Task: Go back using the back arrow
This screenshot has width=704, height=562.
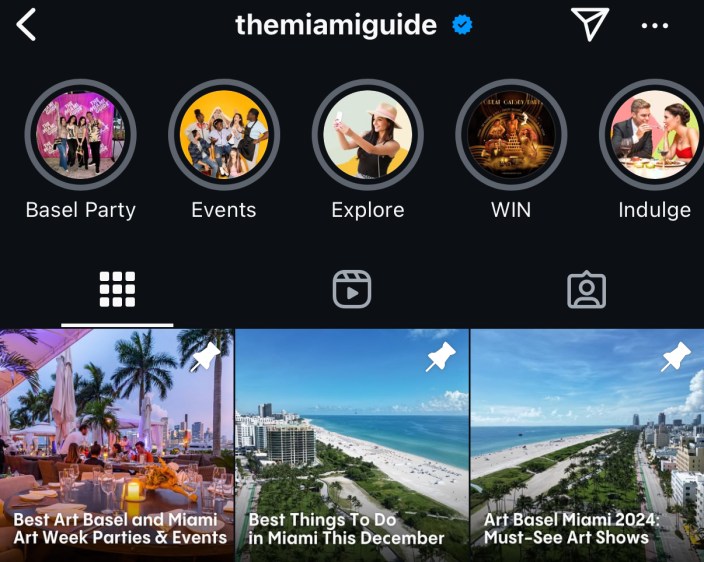Action: pos(27,25)
